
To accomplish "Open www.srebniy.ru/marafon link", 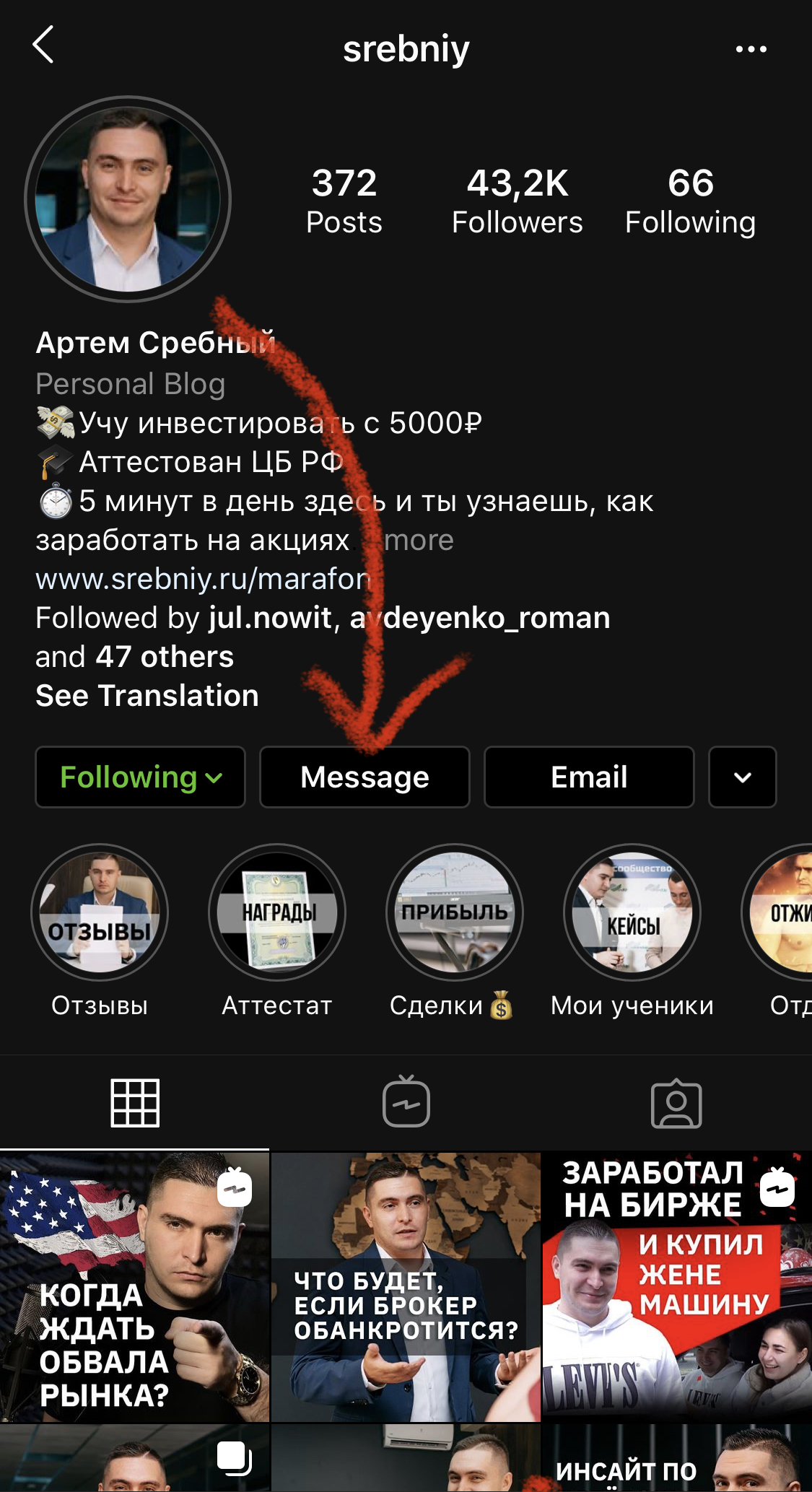I will click(x=203, y=579).
